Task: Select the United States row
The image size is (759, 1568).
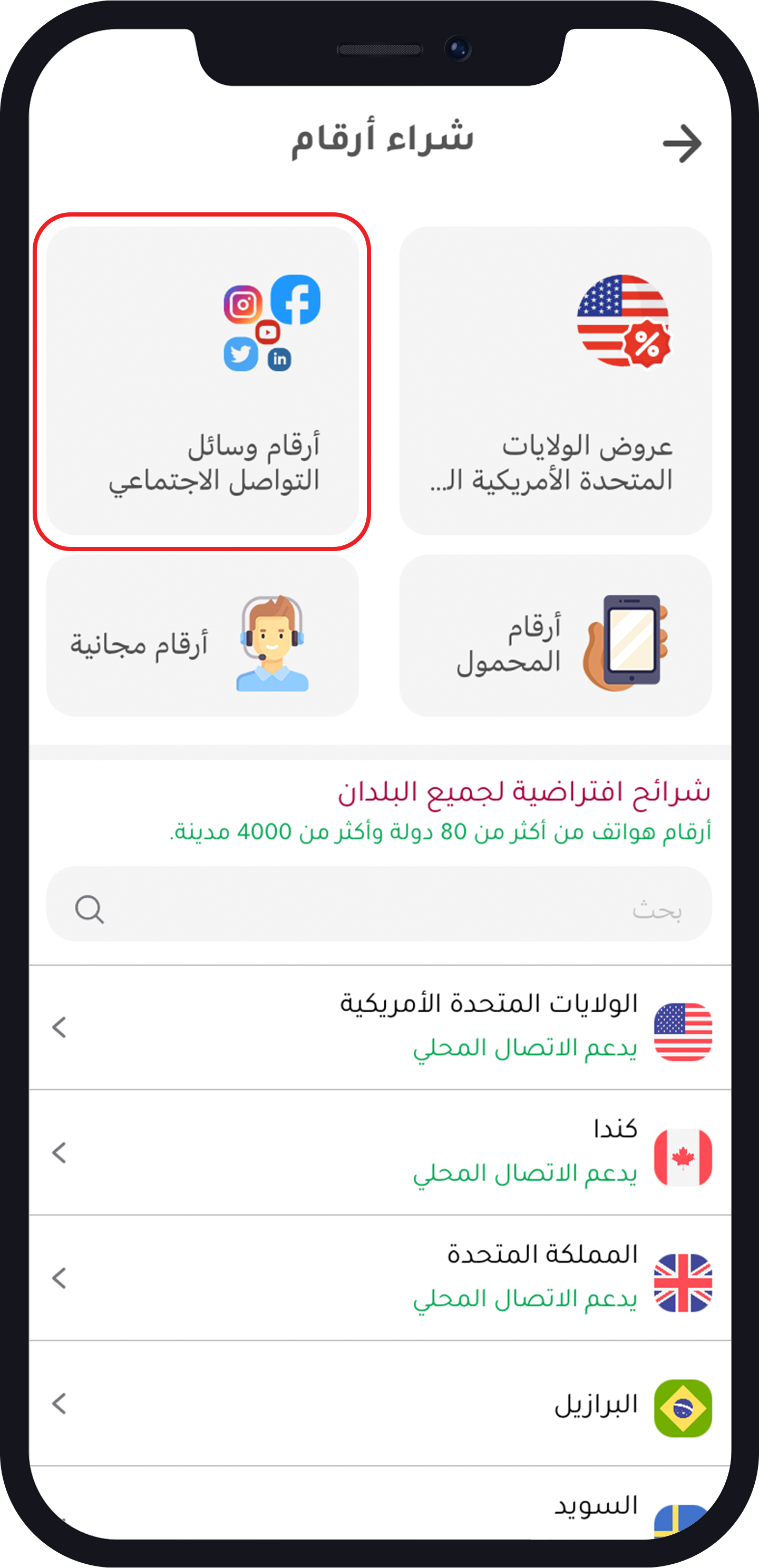Action: 379,1027
